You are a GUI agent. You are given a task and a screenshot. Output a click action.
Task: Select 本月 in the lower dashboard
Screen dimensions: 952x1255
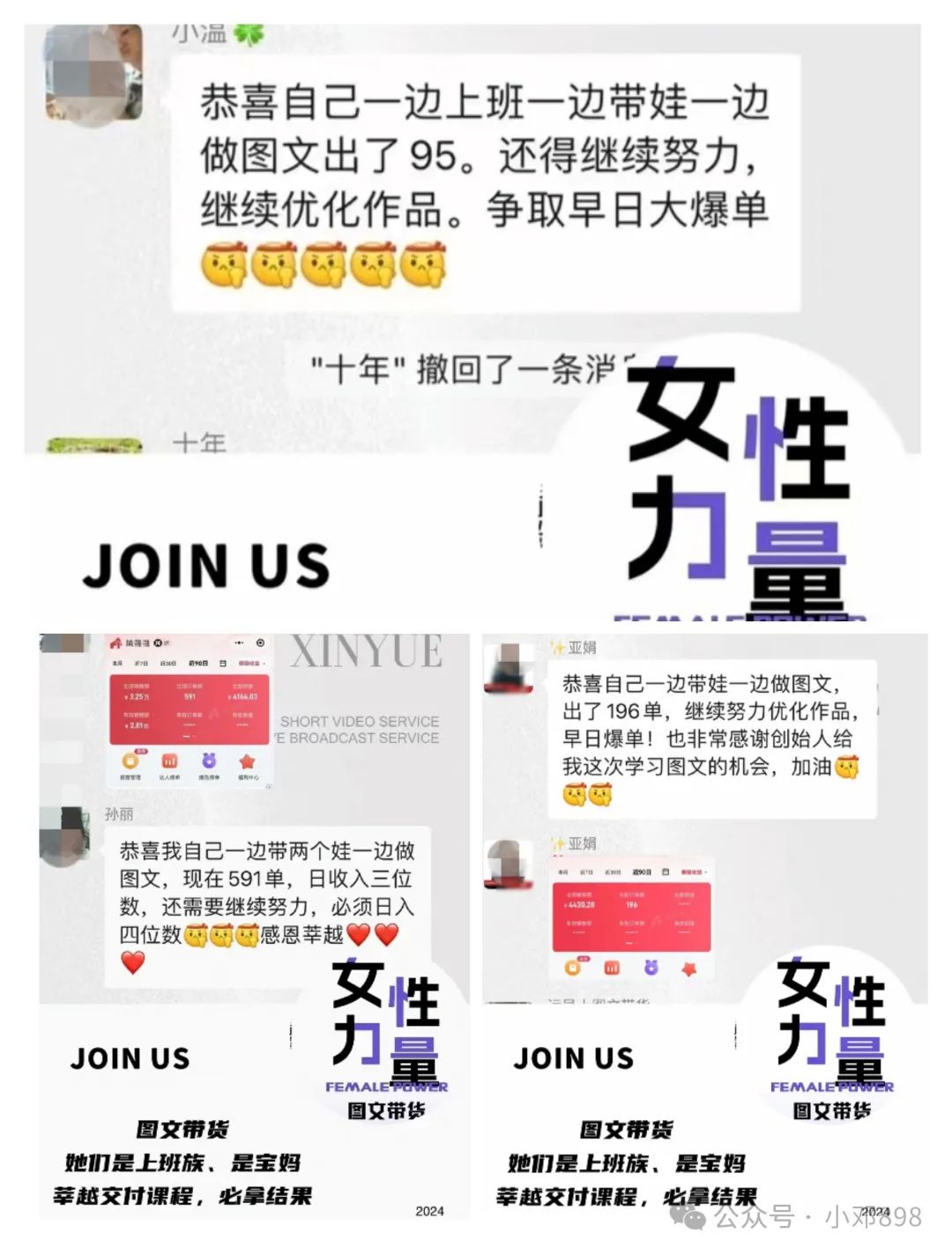point(561,871)
